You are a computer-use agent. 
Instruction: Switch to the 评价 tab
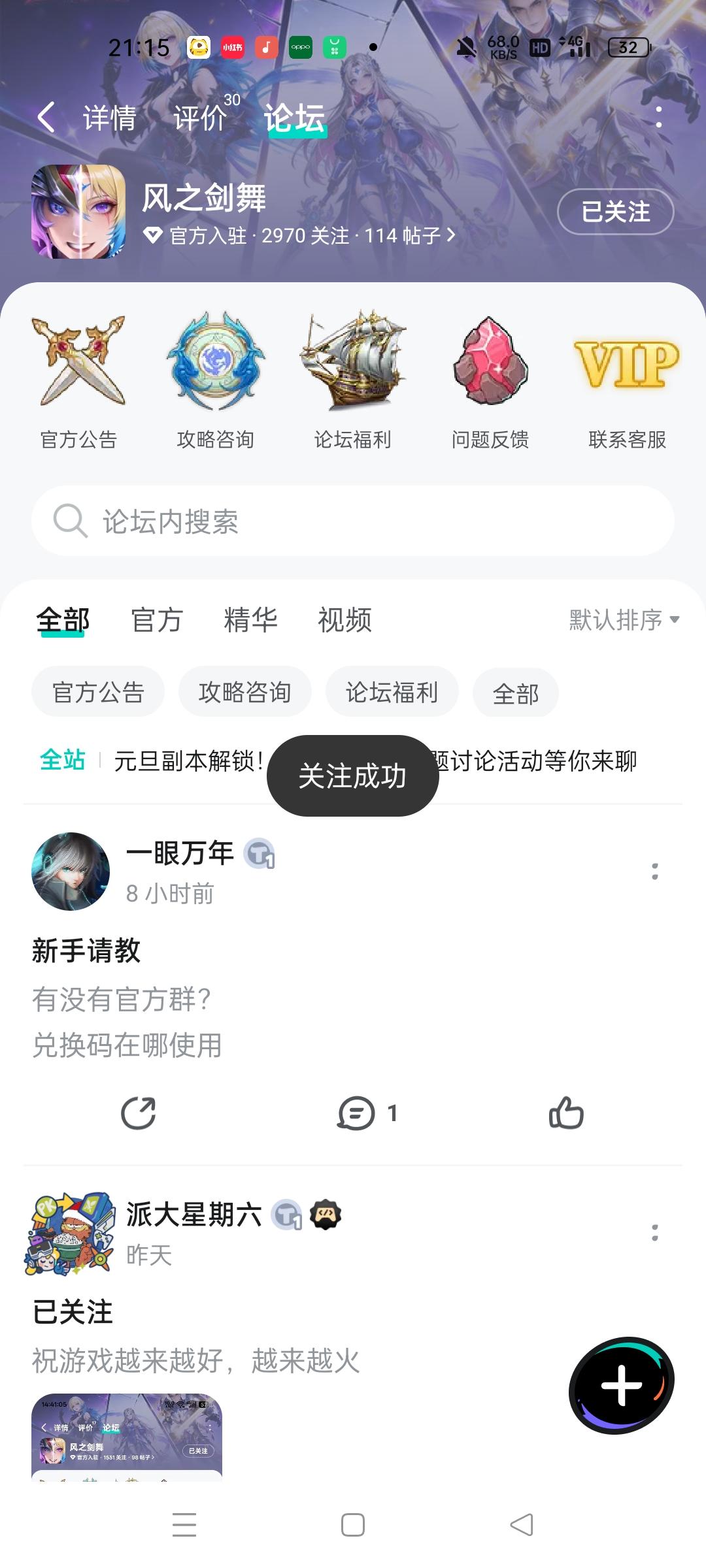(x=199, y=118)
